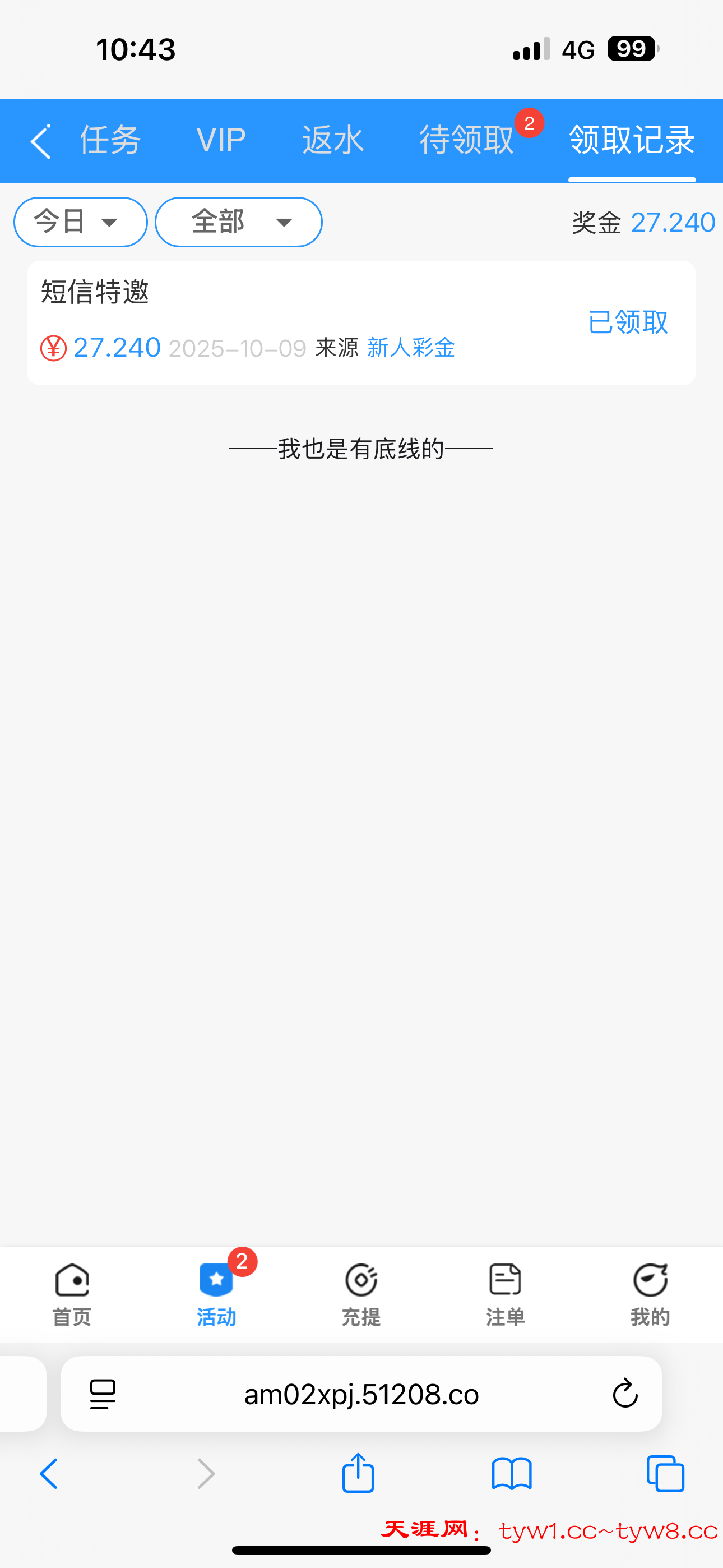
Task: Reload the page in the address bar
Action: tap(624, 1394)
